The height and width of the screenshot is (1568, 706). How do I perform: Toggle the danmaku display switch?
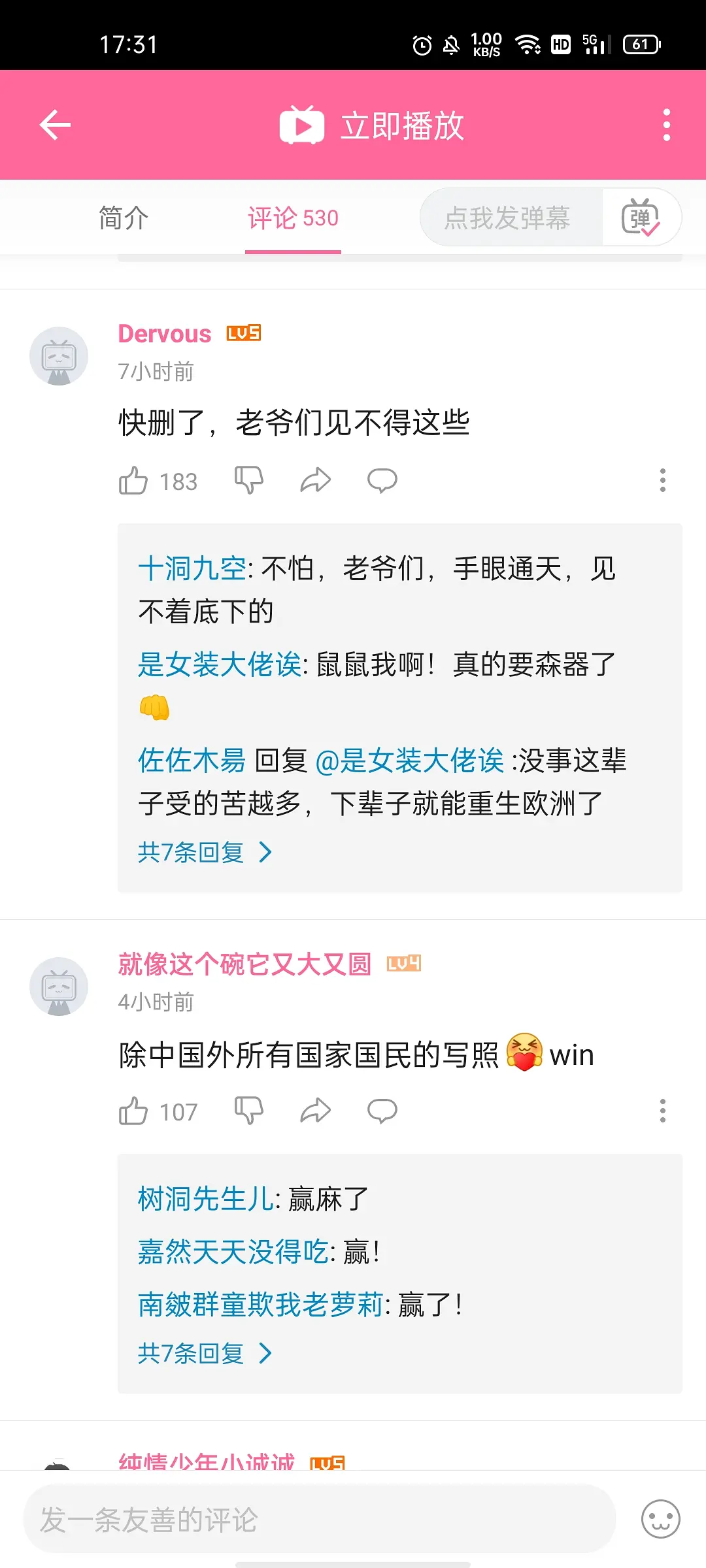click(x=641, y=218)
